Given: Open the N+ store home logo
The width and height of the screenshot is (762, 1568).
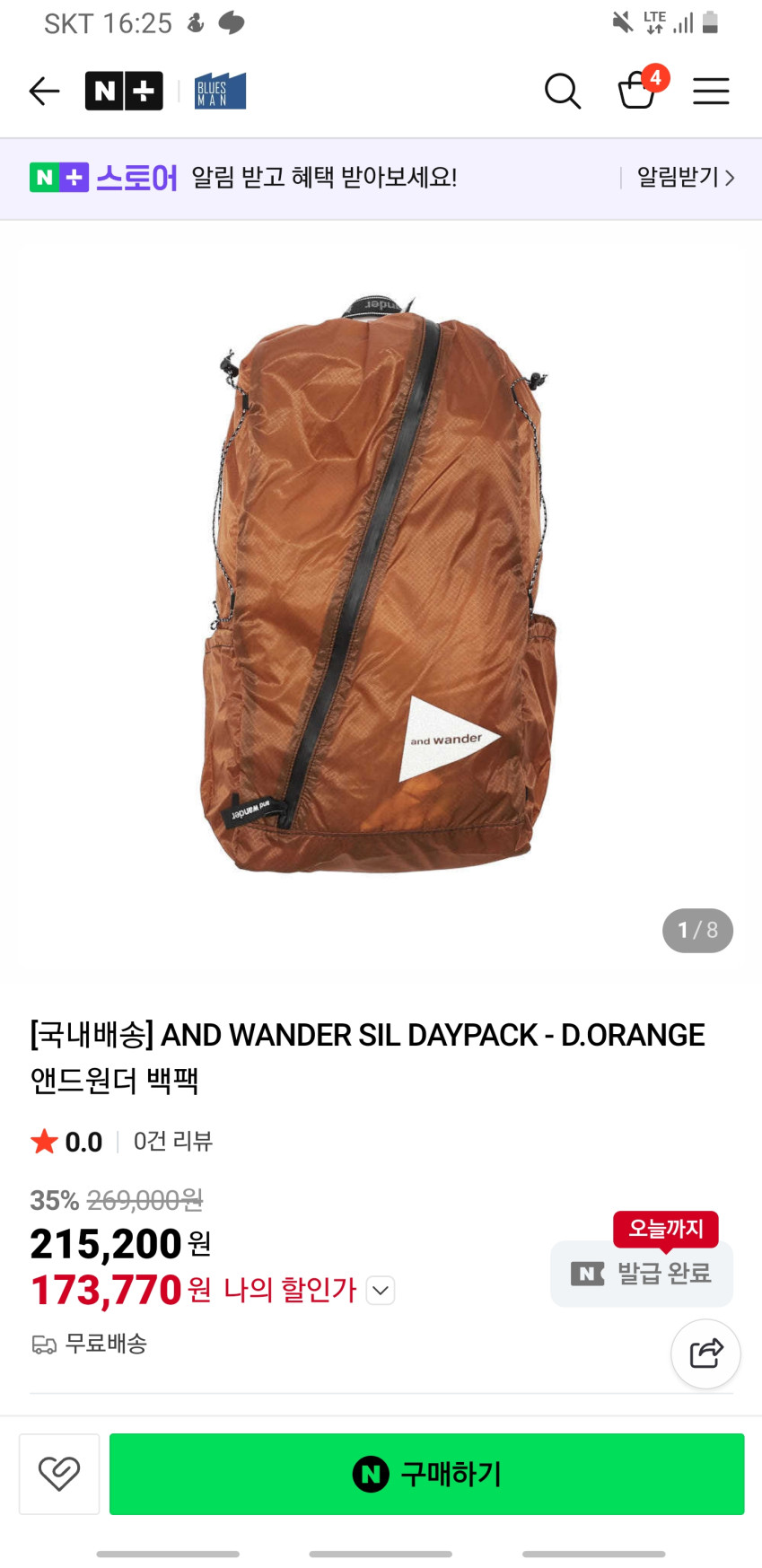Looking at the screenshot, I should tap(124, 91).
